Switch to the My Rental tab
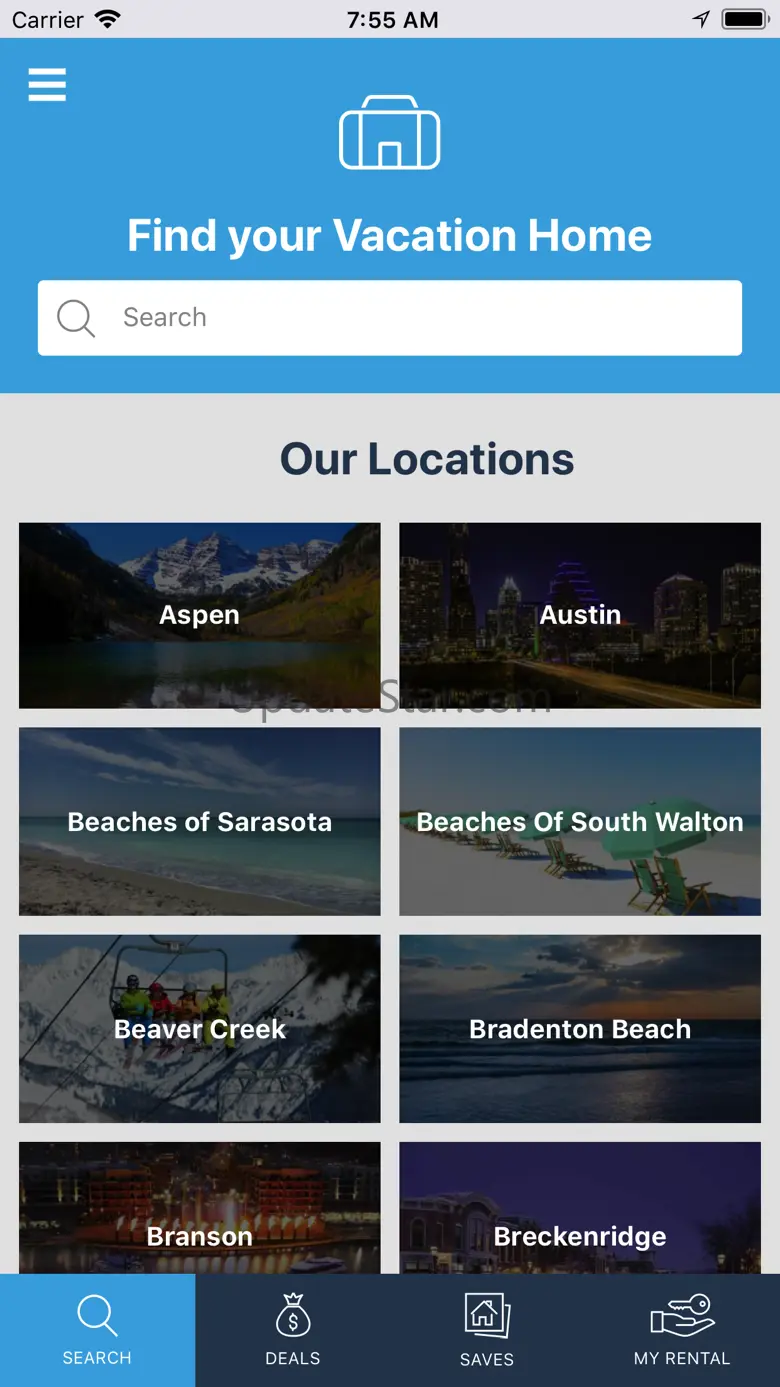Viewport: 780px width, 1387px height. [682, 1330]
